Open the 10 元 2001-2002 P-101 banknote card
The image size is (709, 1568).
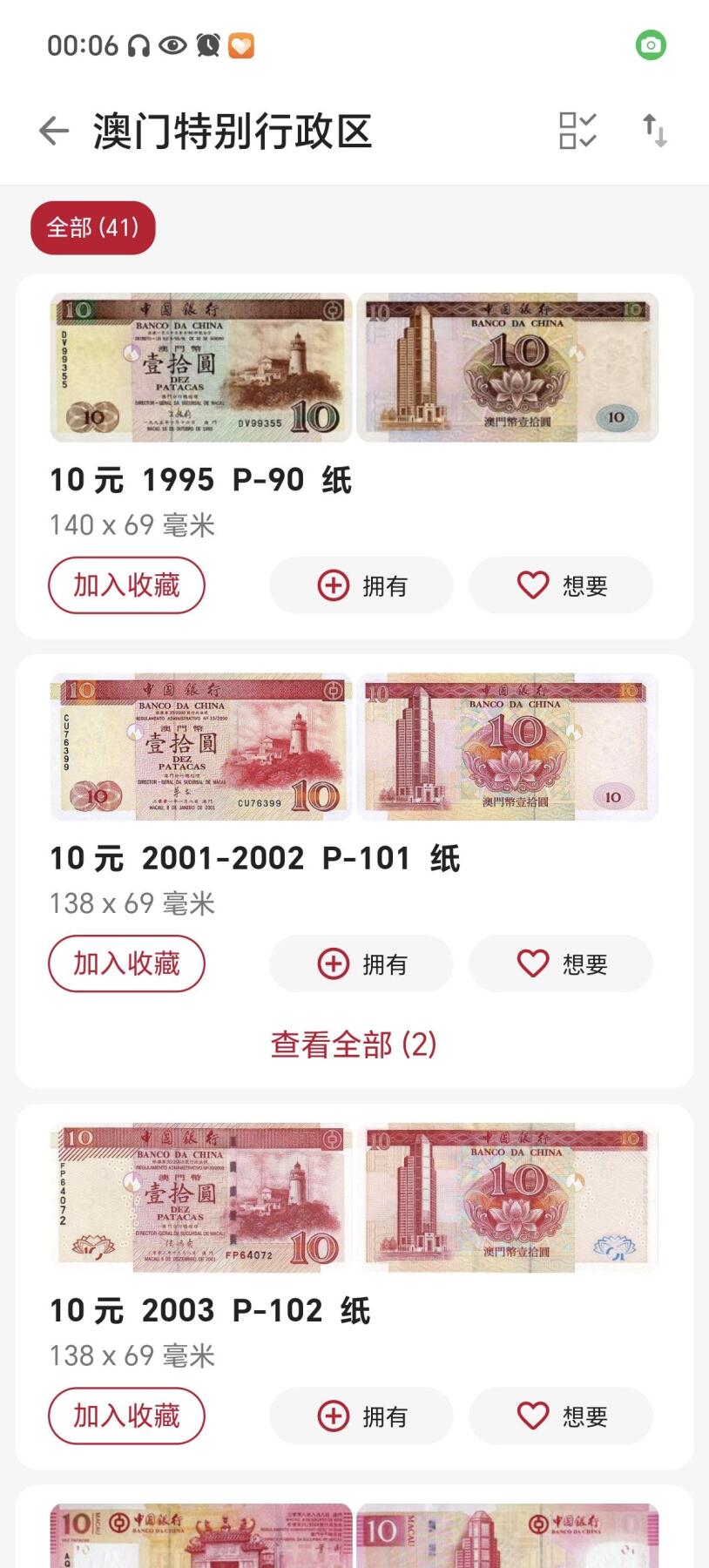254,859
